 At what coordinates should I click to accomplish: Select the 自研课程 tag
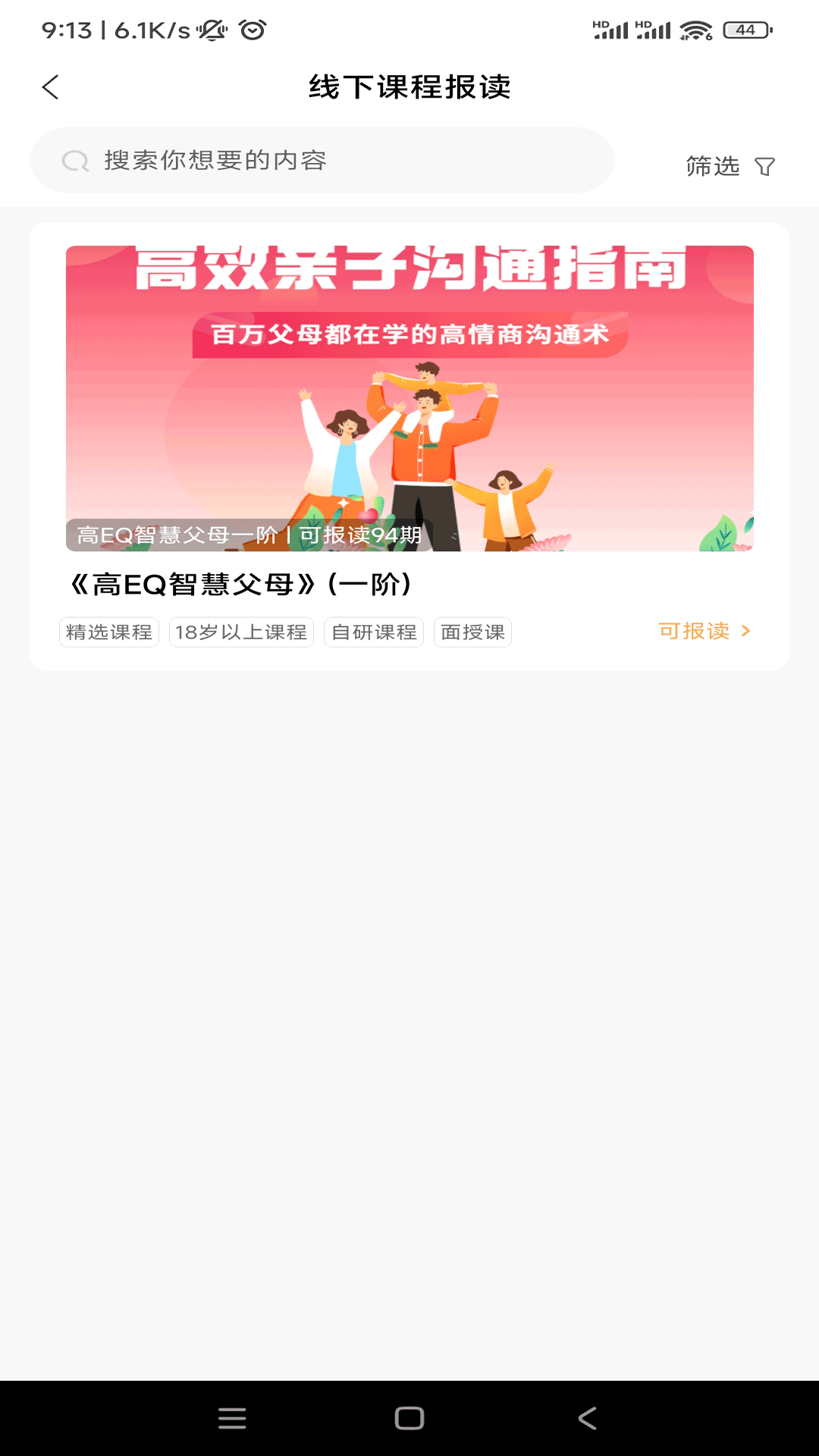coord(374,632)
